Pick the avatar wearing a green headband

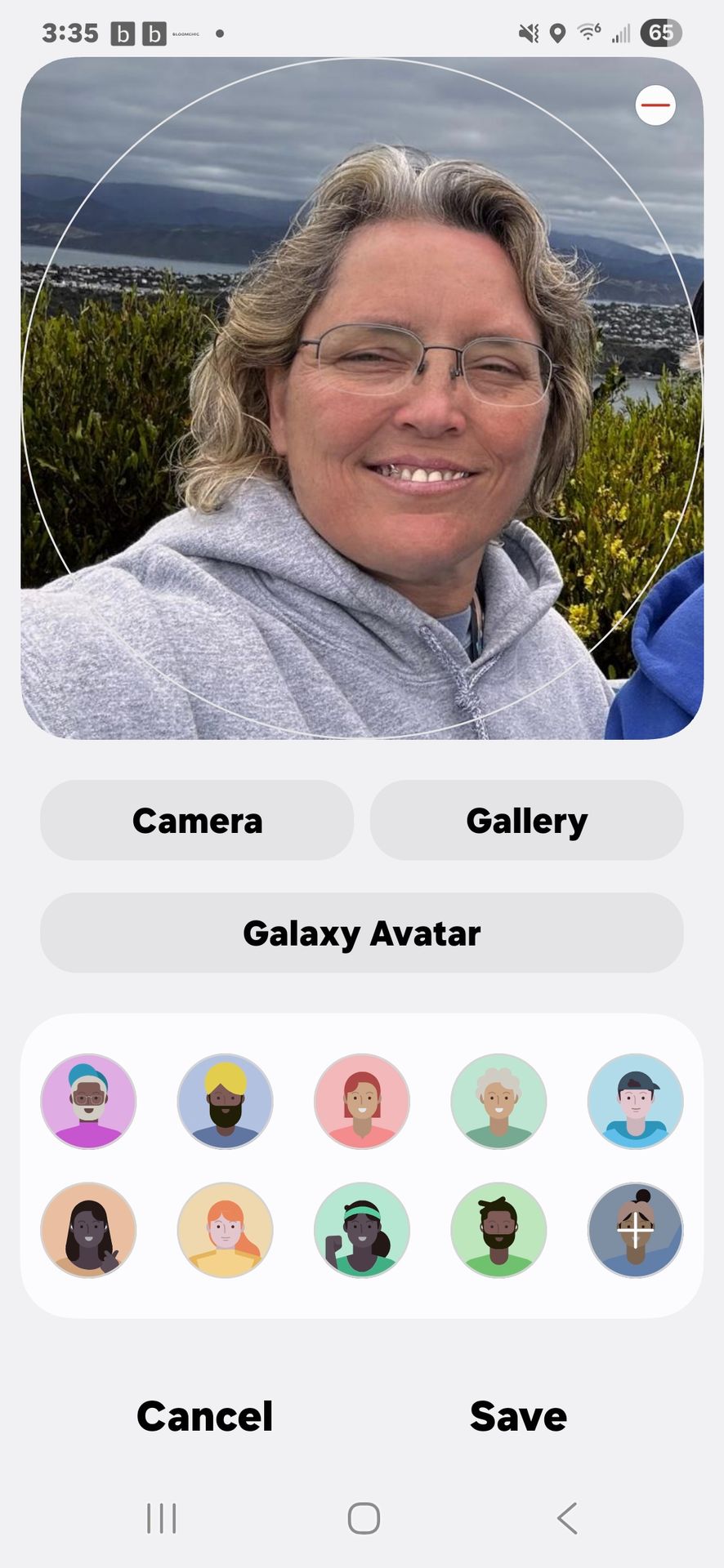(362, 1230)
